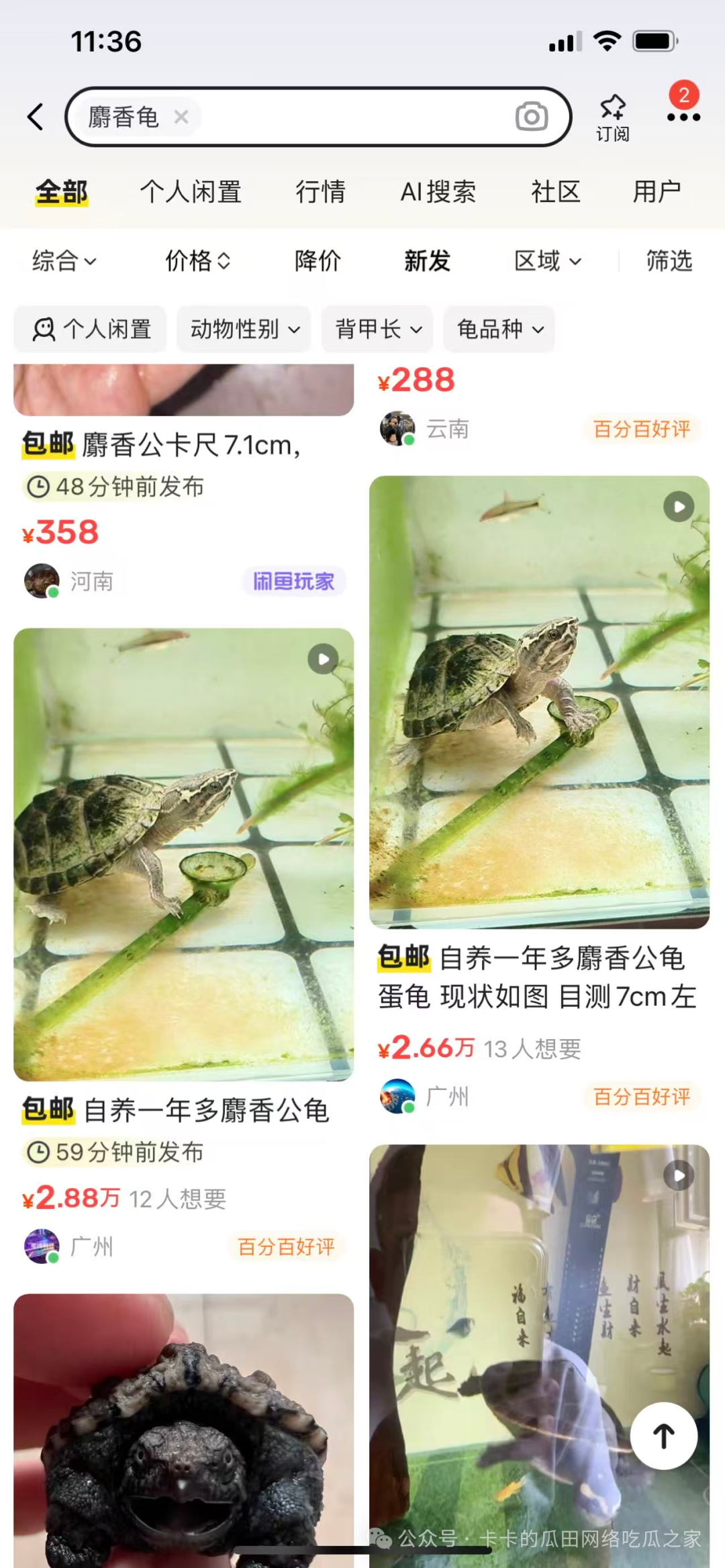Expand the 综合 sort dropdown
Image resolution: width=725 pixels, height=1568 pixels.
pos(64,260)
